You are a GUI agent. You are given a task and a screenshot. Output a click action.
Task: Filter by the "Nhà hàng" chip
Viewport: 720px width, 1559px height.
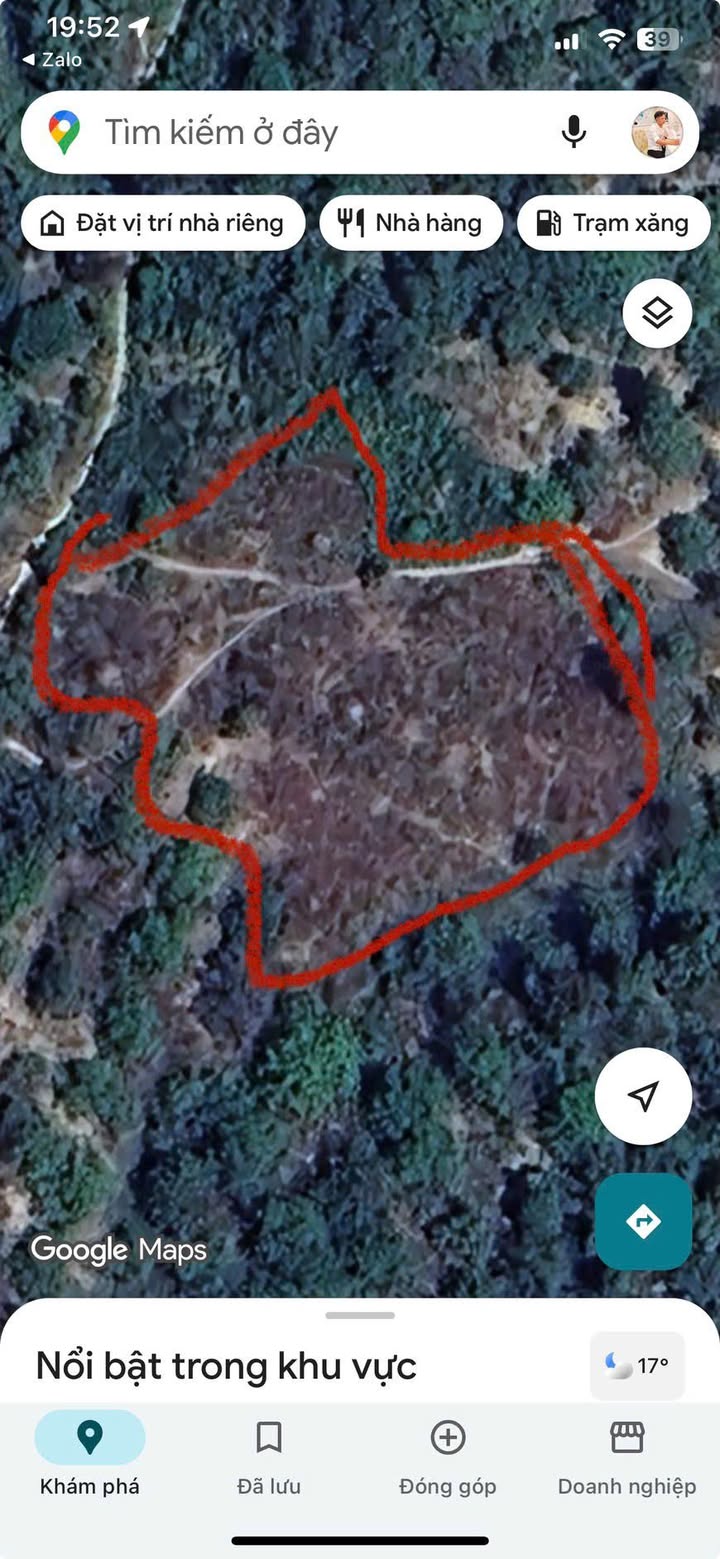tap(412, 223)
